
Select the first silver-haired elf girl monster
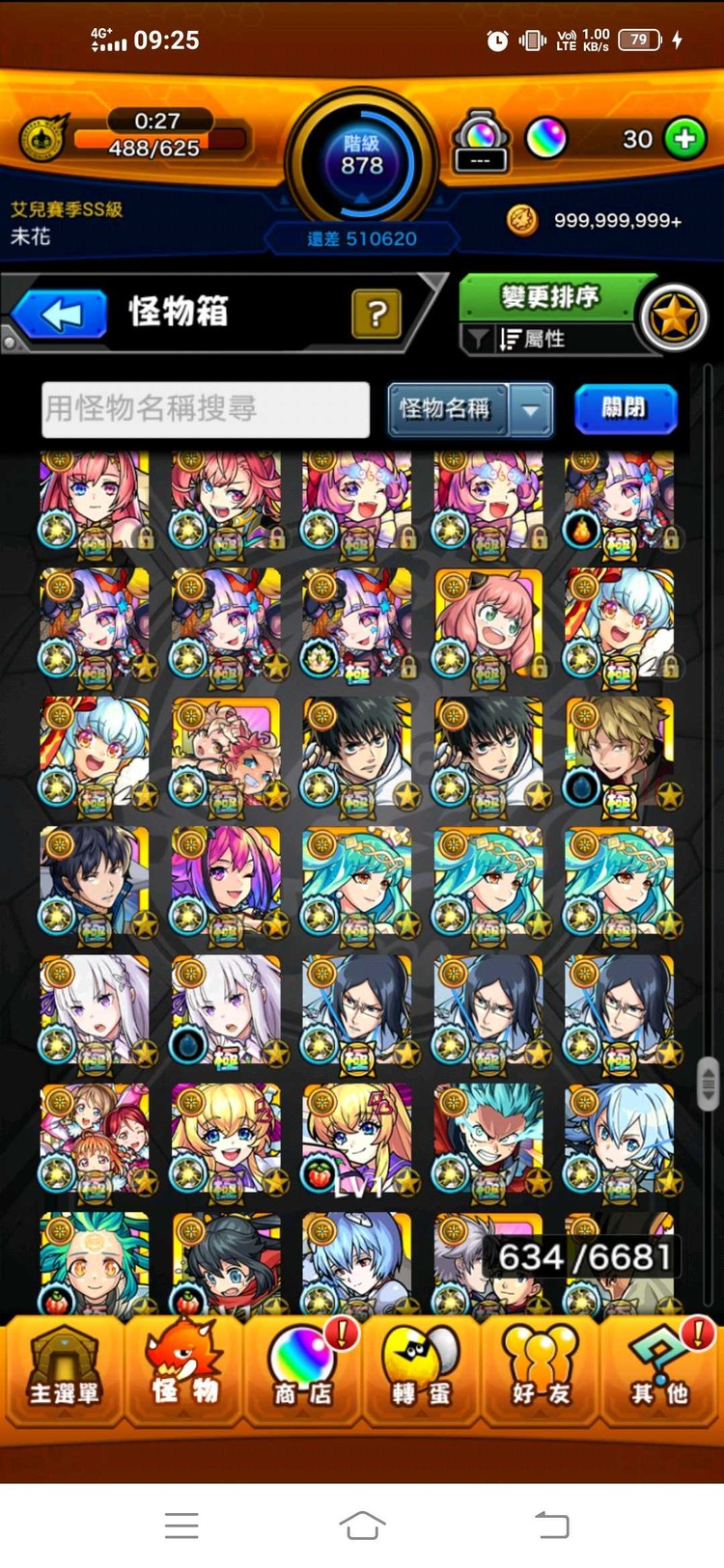(94, 1009)
